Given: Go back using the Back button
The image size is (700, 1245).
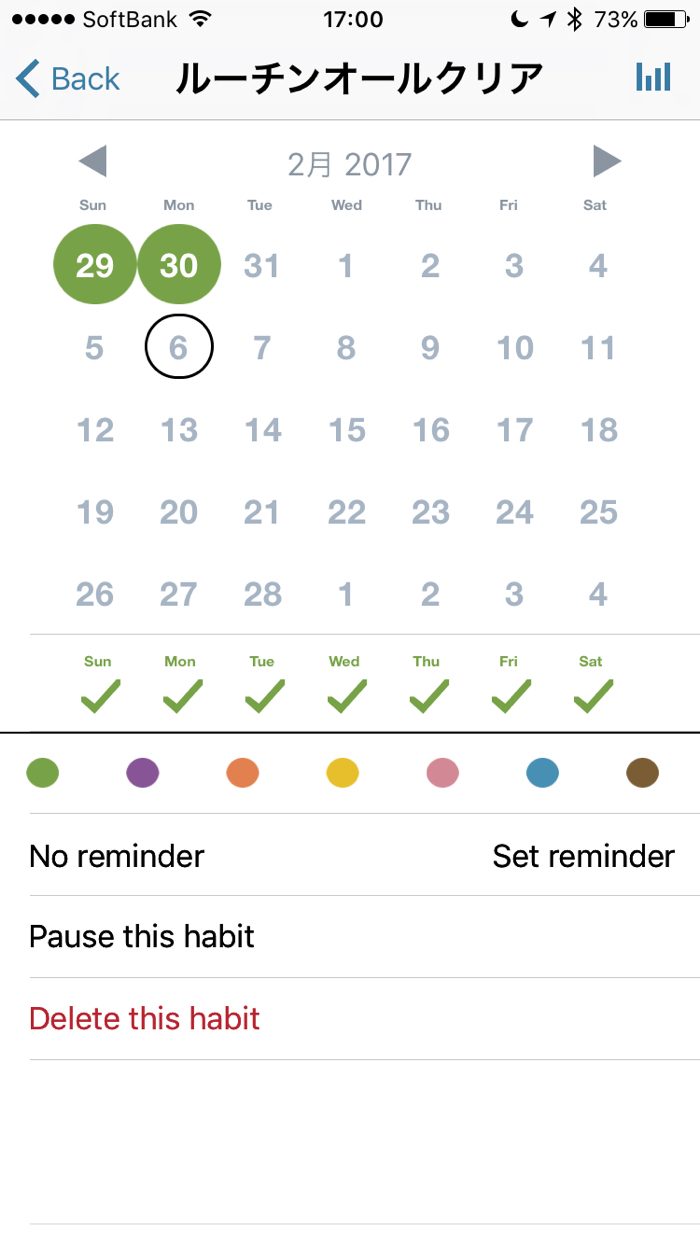Looking at the screenshot, I should [68, 78].
